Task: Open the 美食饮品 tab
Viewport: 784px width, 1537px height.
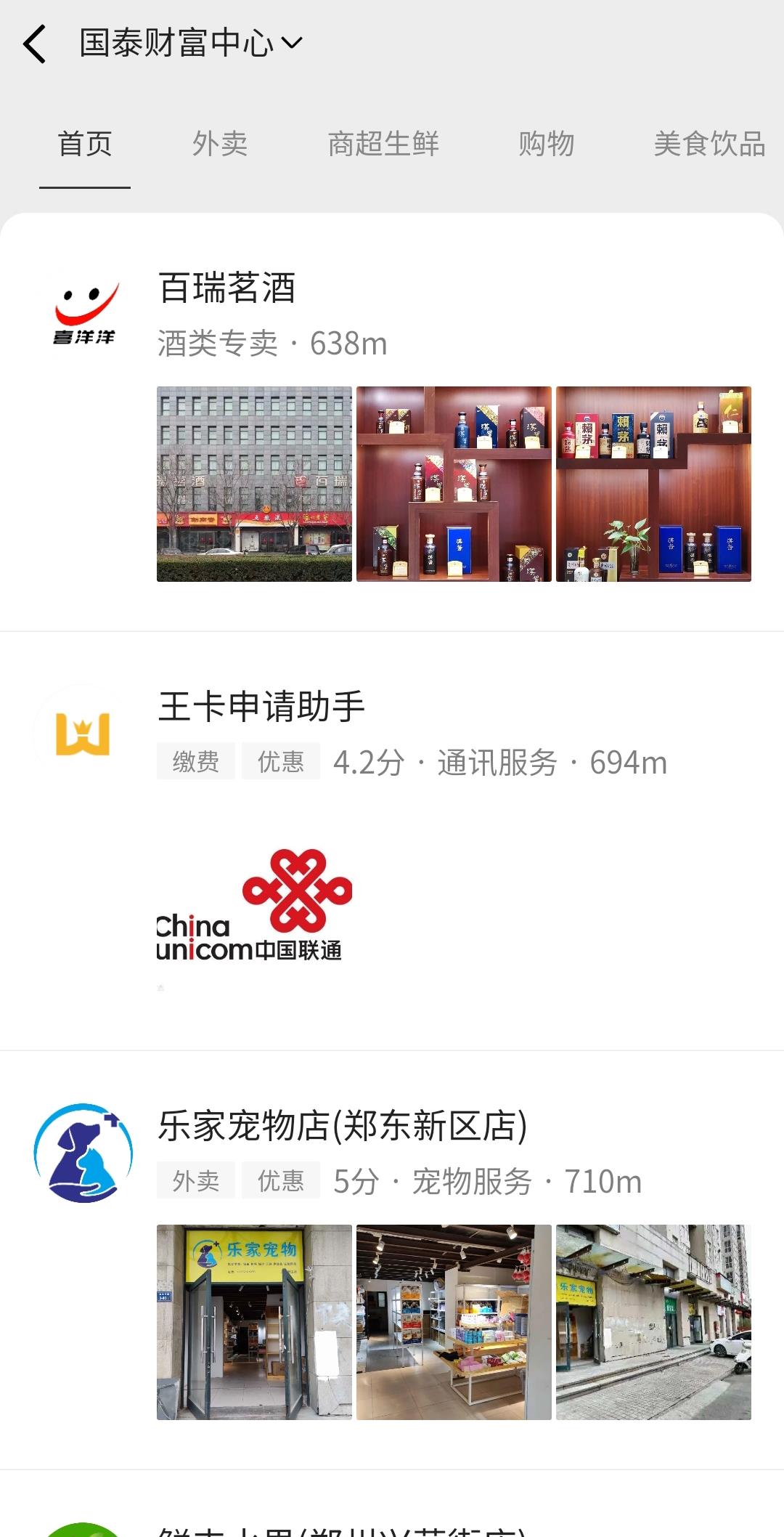Action: [x=709, y=144]
